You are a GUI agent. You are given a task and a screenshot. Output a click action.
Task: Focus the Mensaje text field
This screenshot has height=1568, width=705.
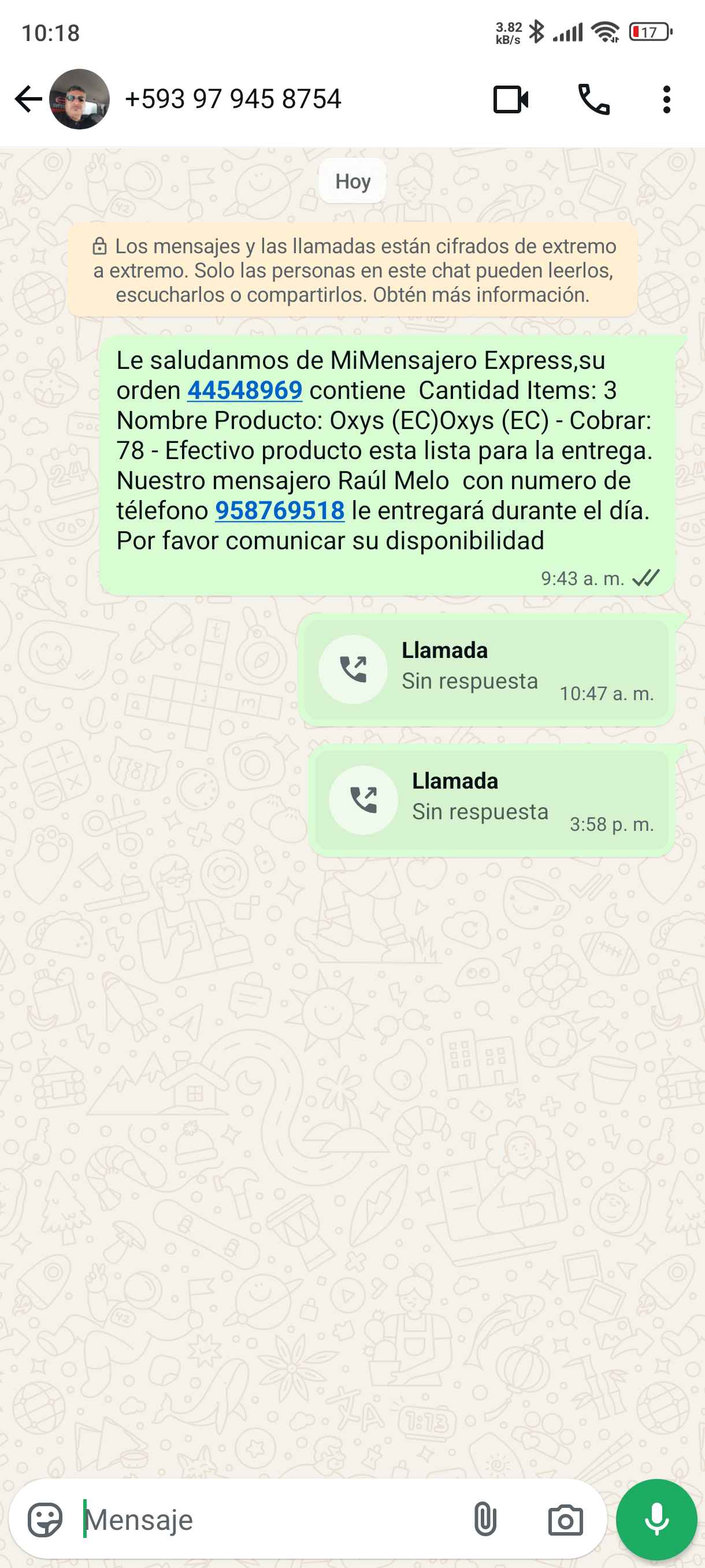tap(268, 1519)
